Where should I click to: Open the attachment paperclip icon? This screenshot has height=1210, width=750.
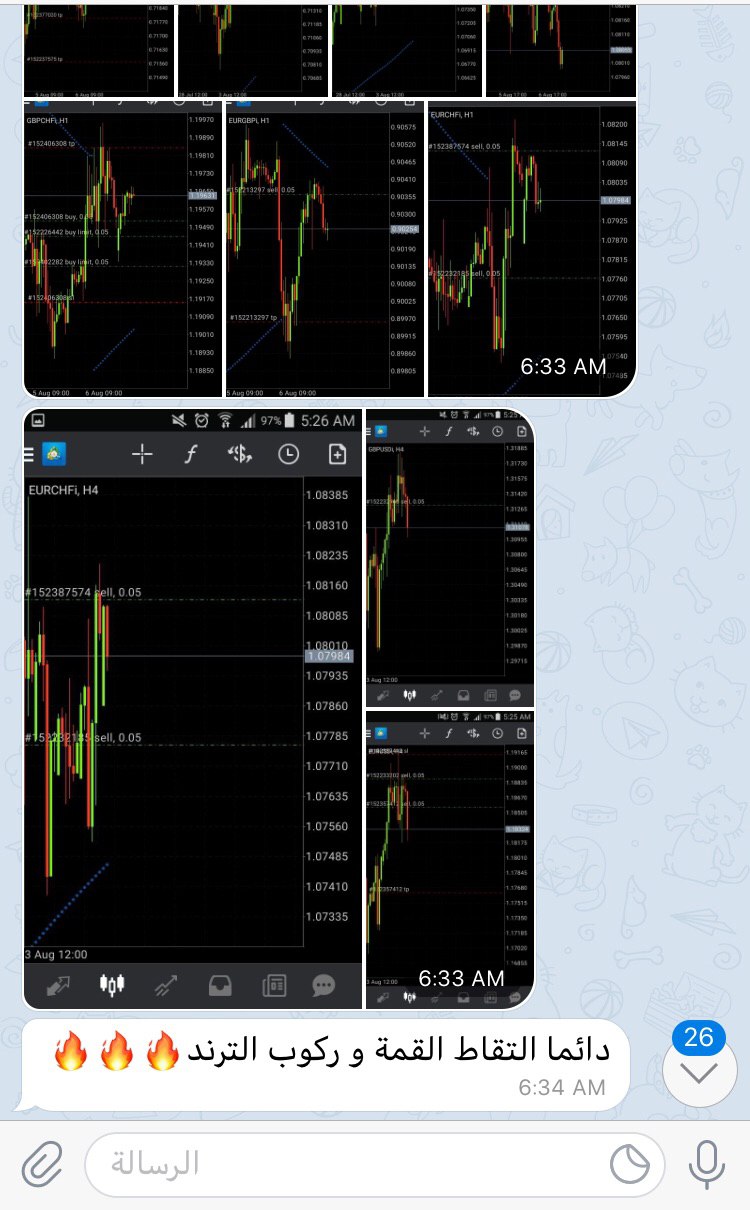pyautogui.click(x=42, y=1165)
